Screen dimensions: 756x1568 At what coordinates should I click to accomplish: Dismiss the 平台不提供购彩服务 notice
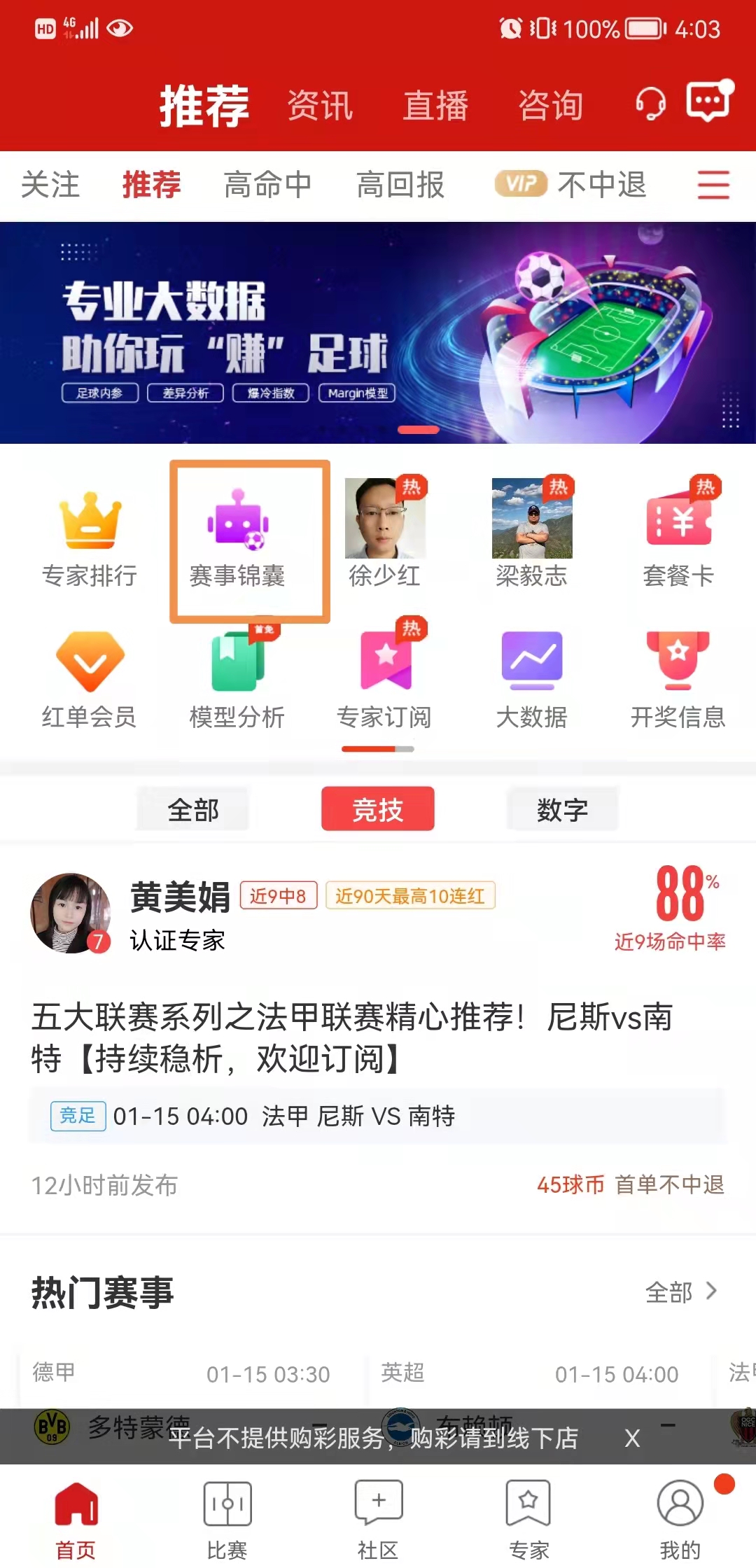pyautogui.click(x=632, y=1438)
